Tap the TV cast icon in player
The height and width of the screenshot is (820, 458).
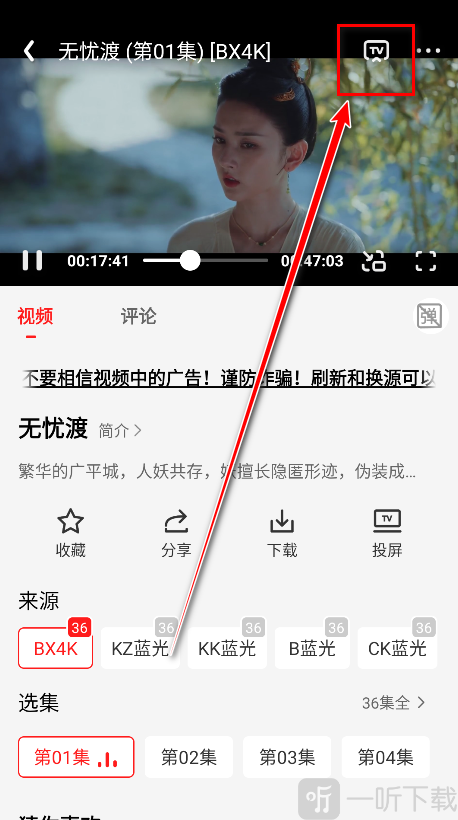[x=376, y=51]
